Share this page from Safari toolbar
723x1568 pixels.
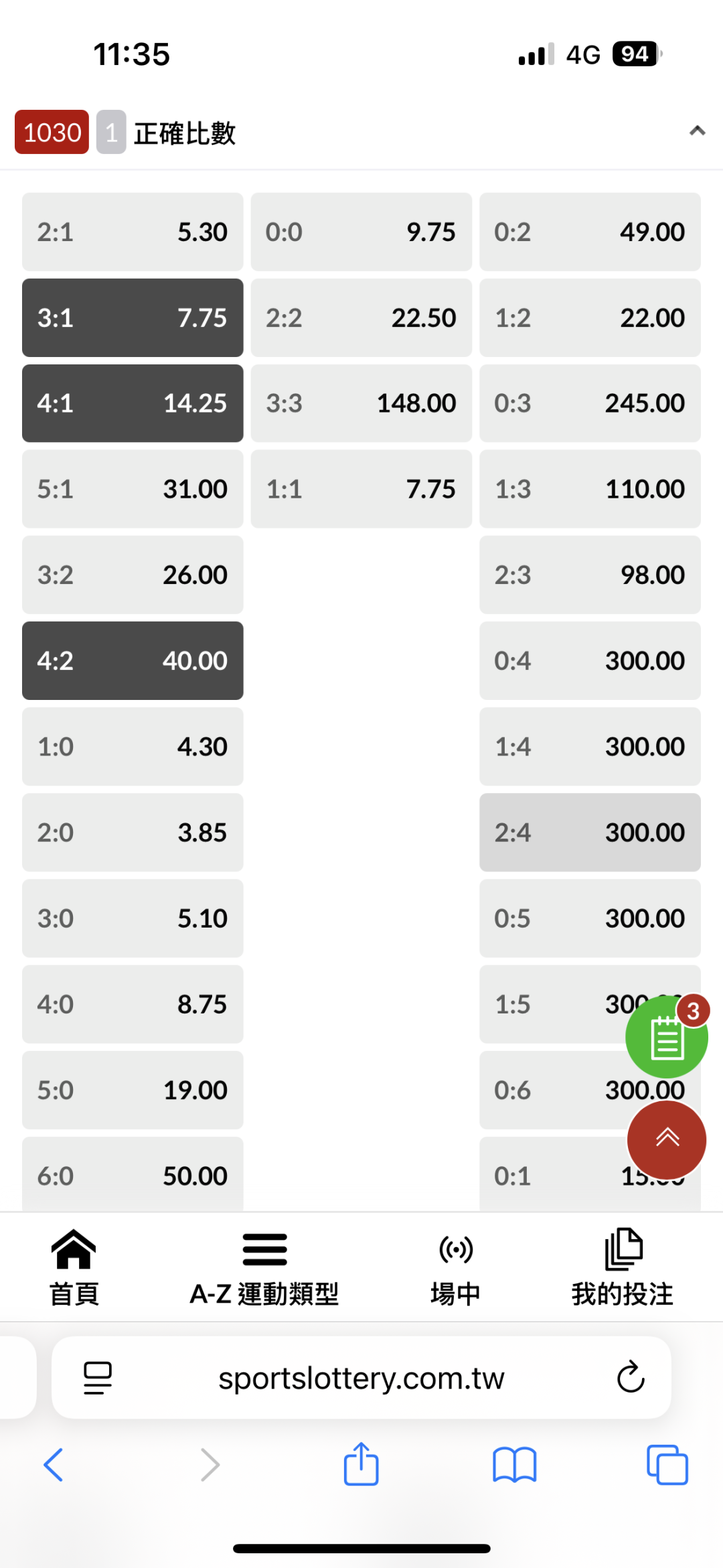pyautogui.click(x=361, y=1464)
